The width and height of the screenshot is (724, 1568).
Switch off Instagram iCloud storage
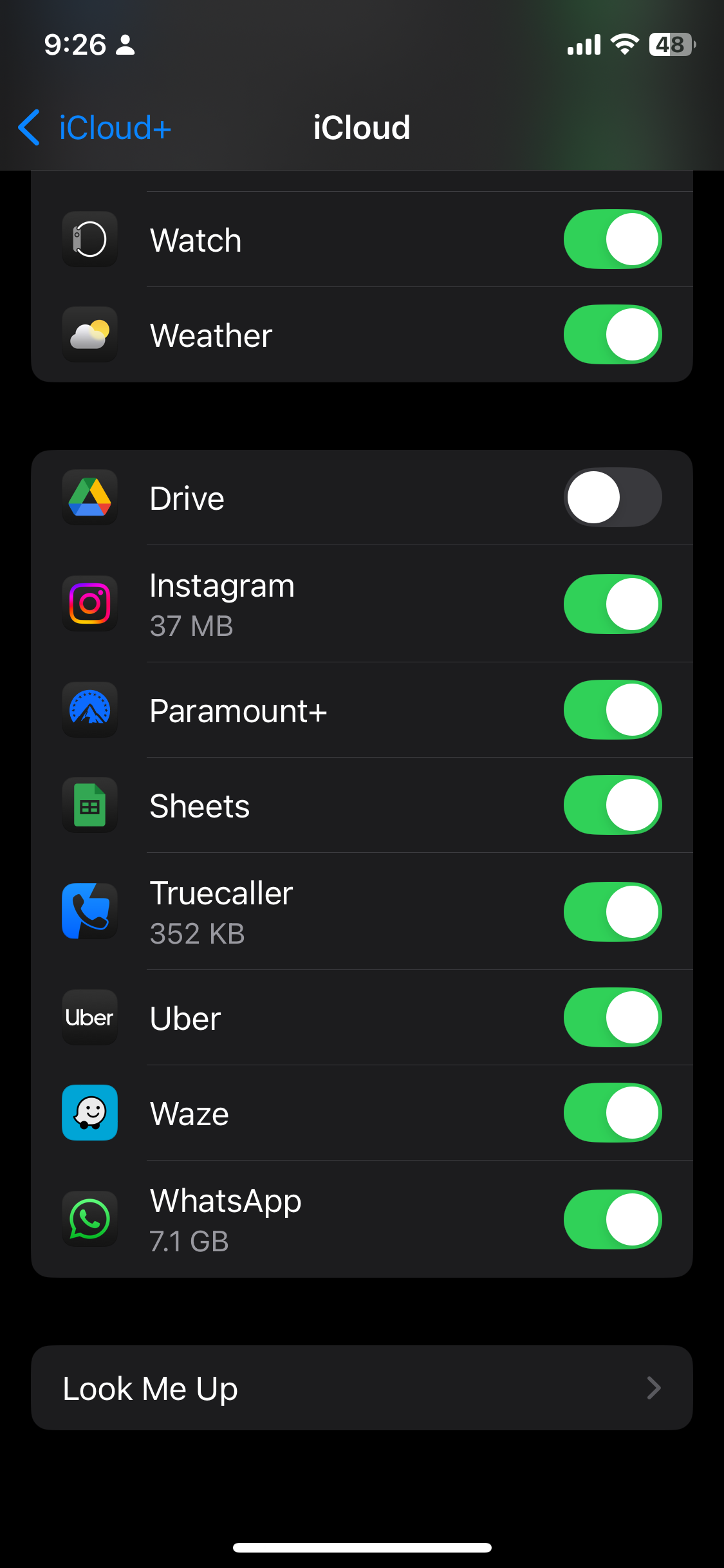coord(612,604)
